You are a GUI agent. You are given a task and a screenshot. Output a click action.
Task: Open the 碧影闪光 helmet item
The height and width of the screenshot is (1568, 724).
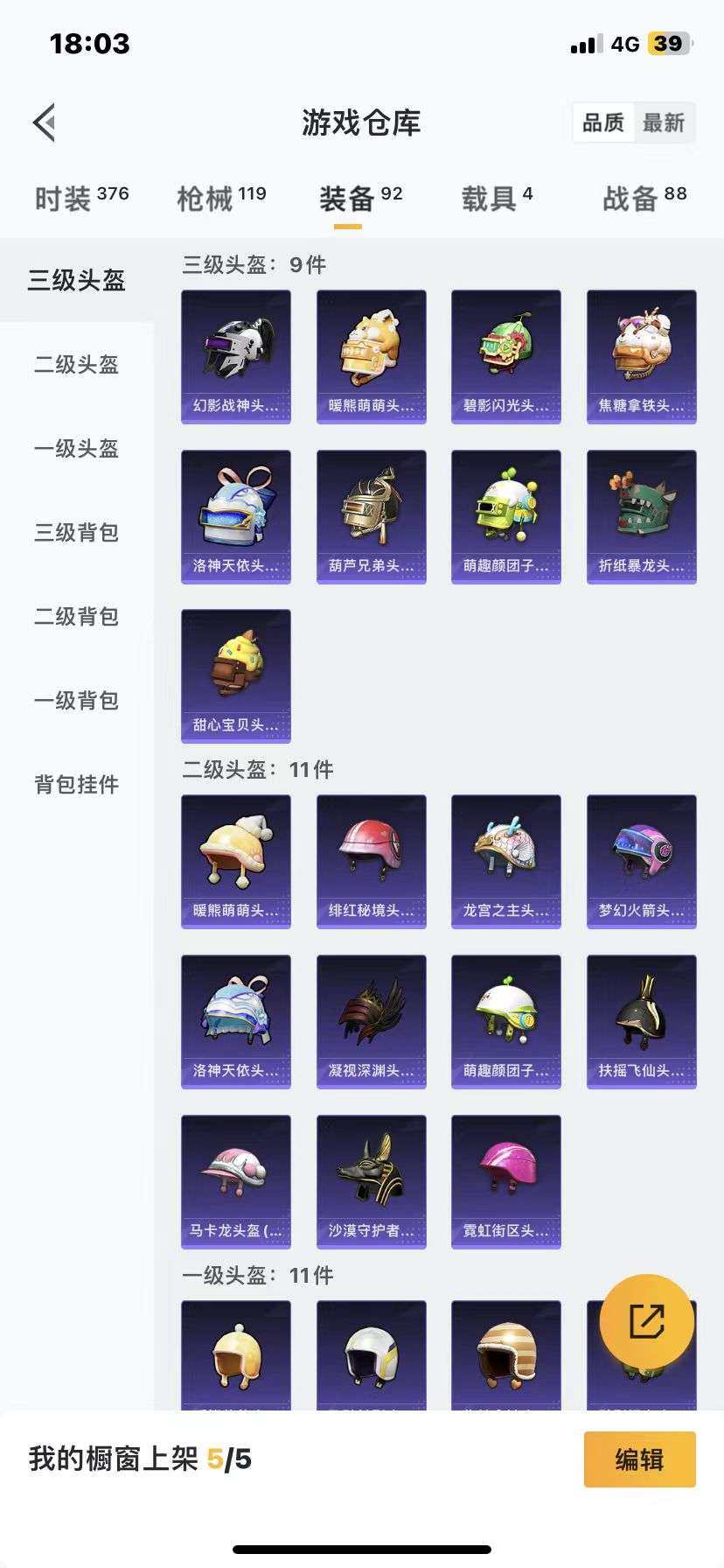505,348
